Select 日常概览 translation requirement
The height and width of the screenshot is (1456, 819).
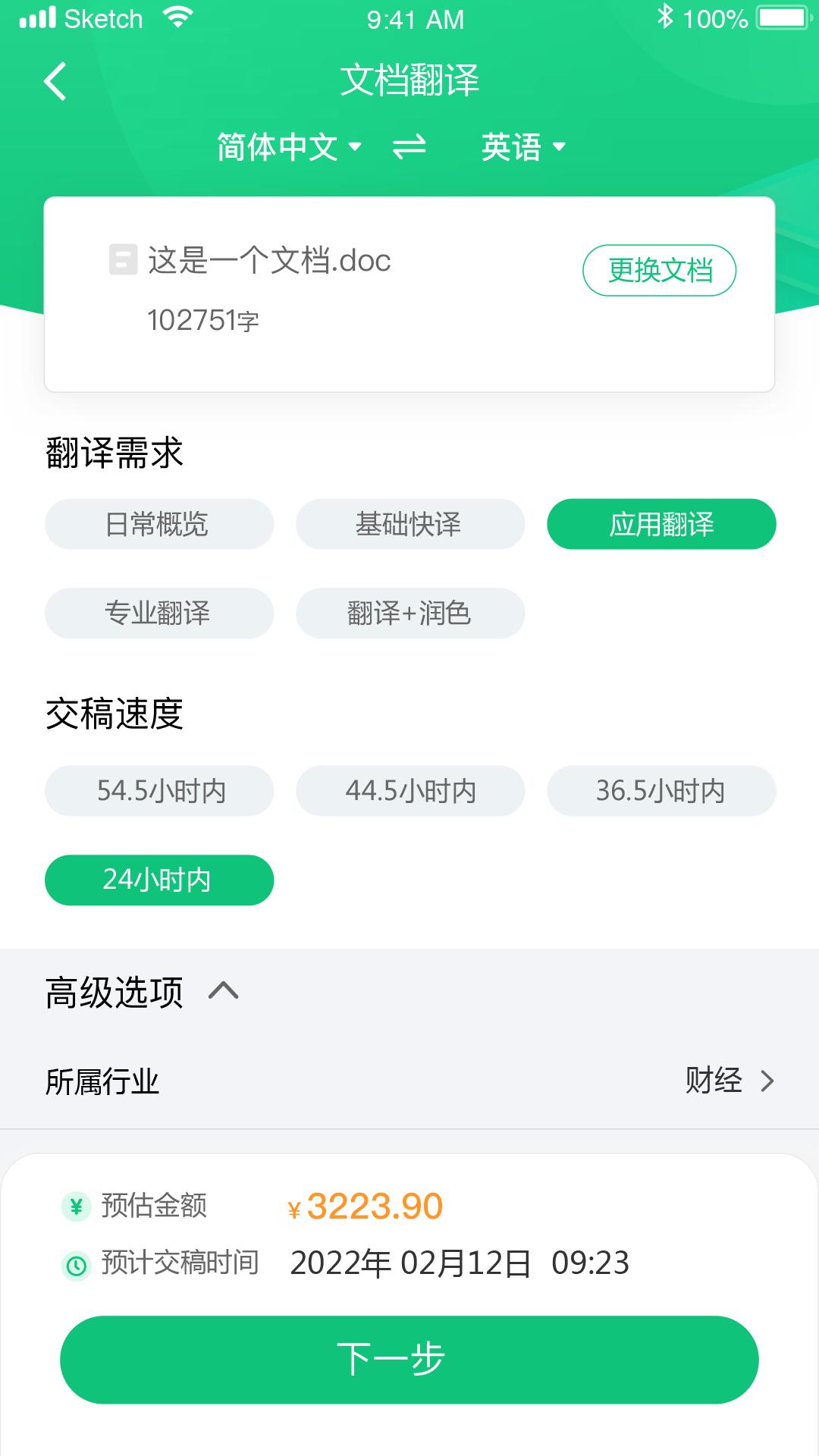click(x=158, y=524)
